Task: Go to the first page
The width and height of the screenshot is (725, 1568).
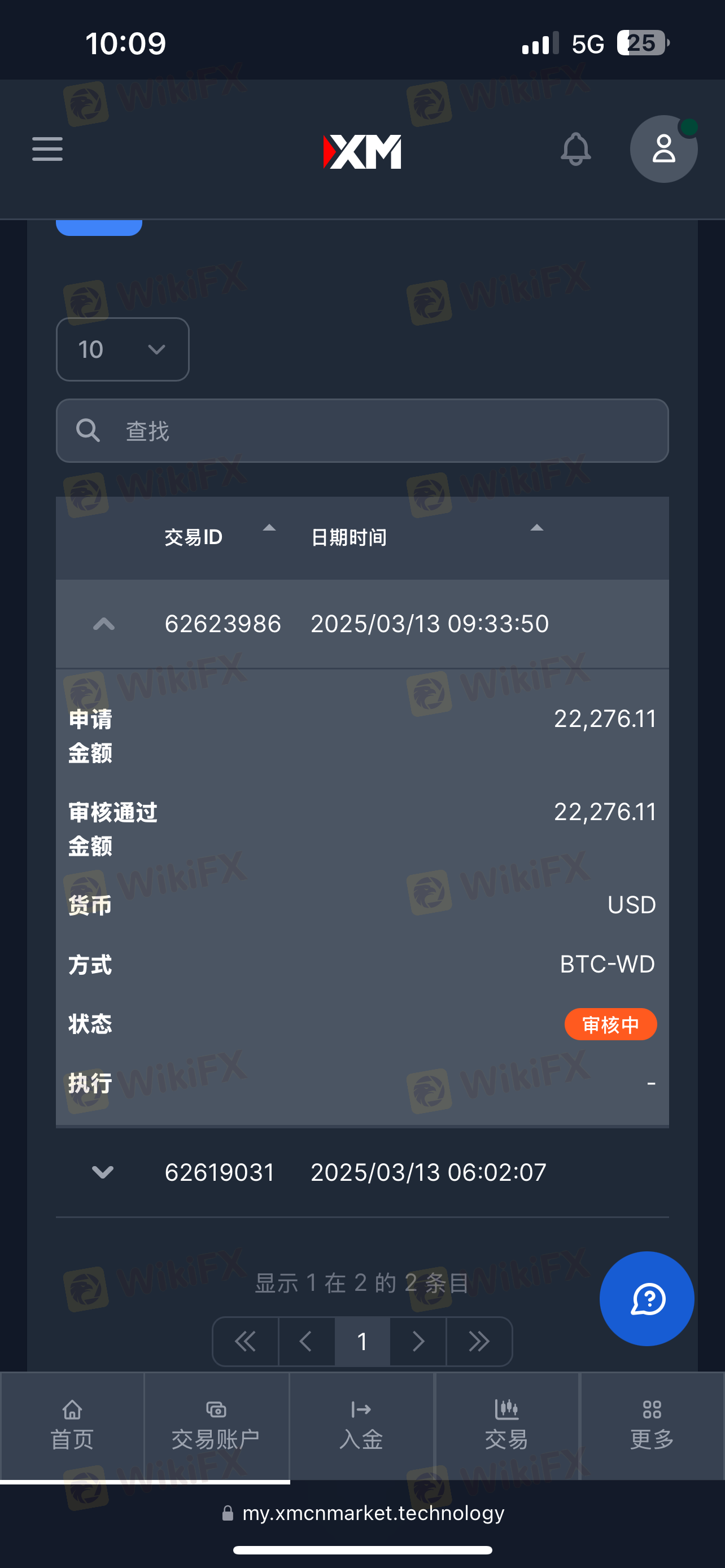Action: (245, 1341)
